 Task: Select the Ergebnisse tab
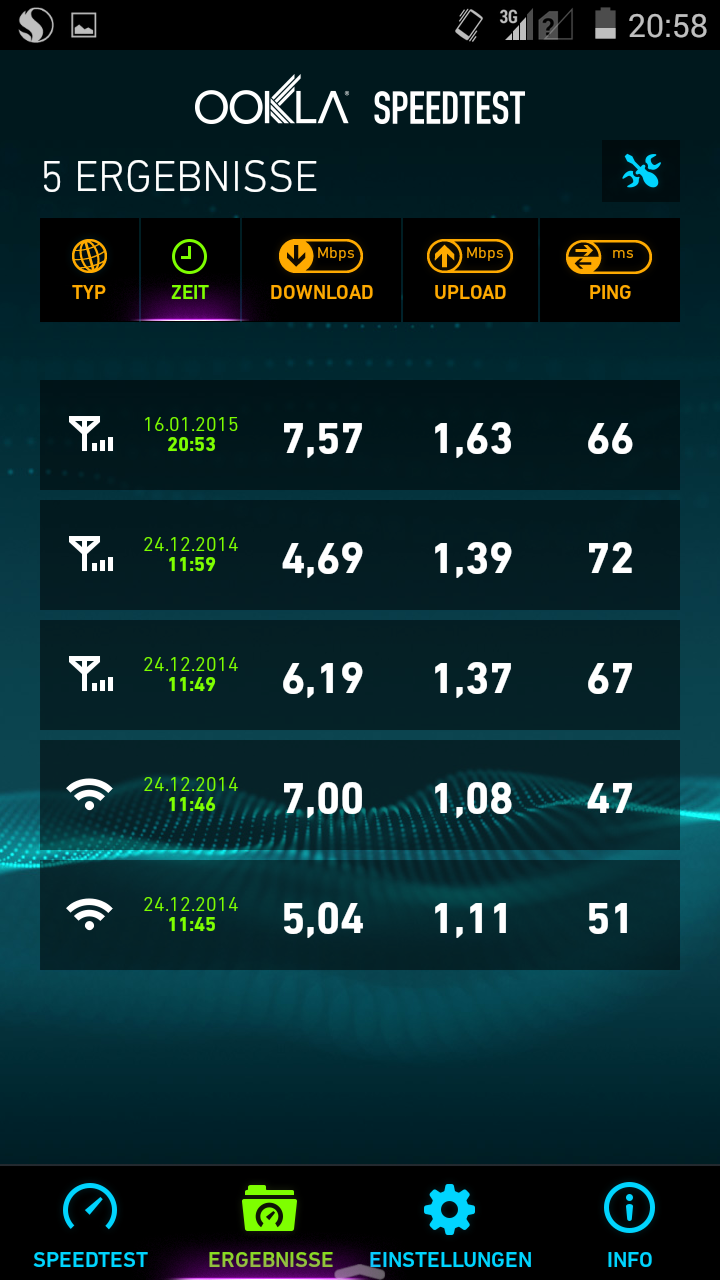[270, 1223]
